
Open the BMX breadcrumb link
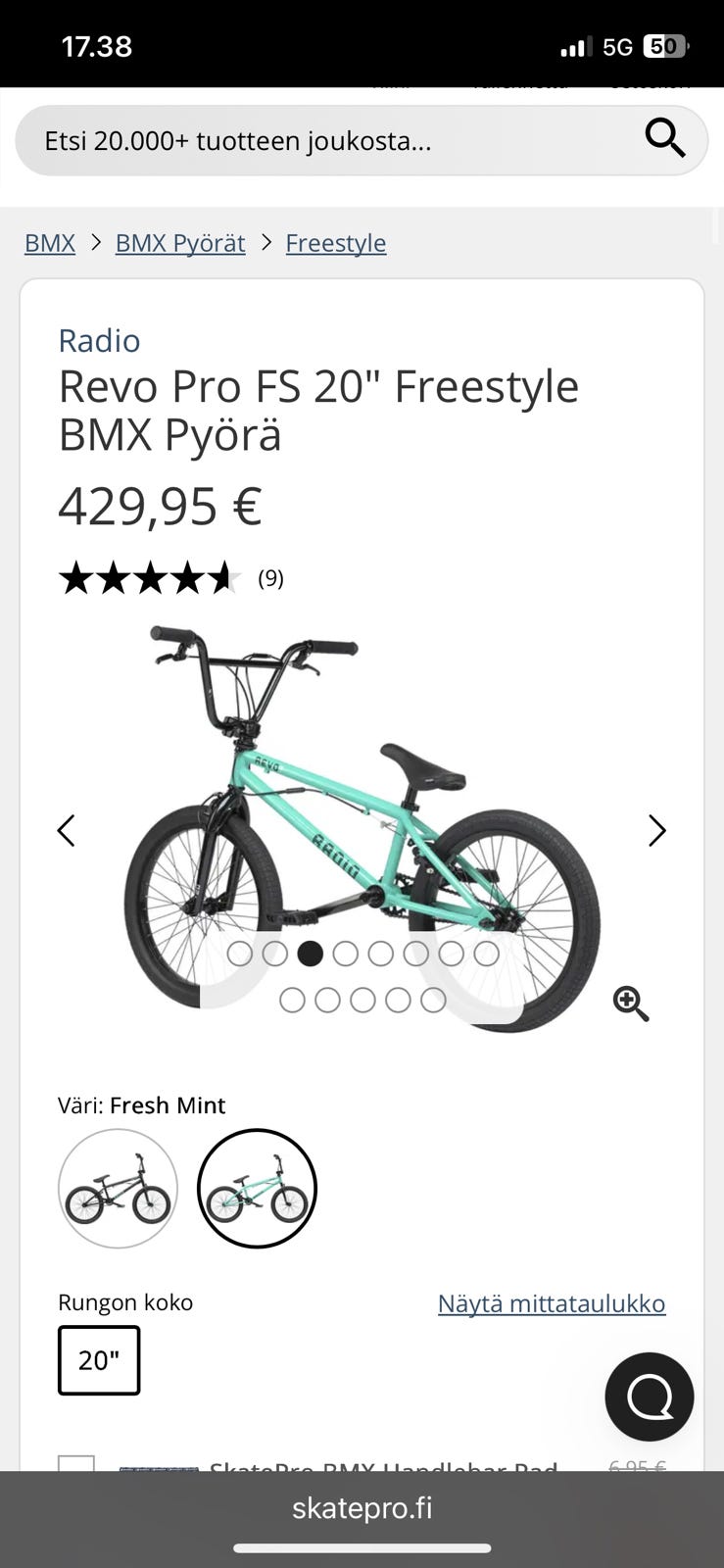tap(50, 243)
